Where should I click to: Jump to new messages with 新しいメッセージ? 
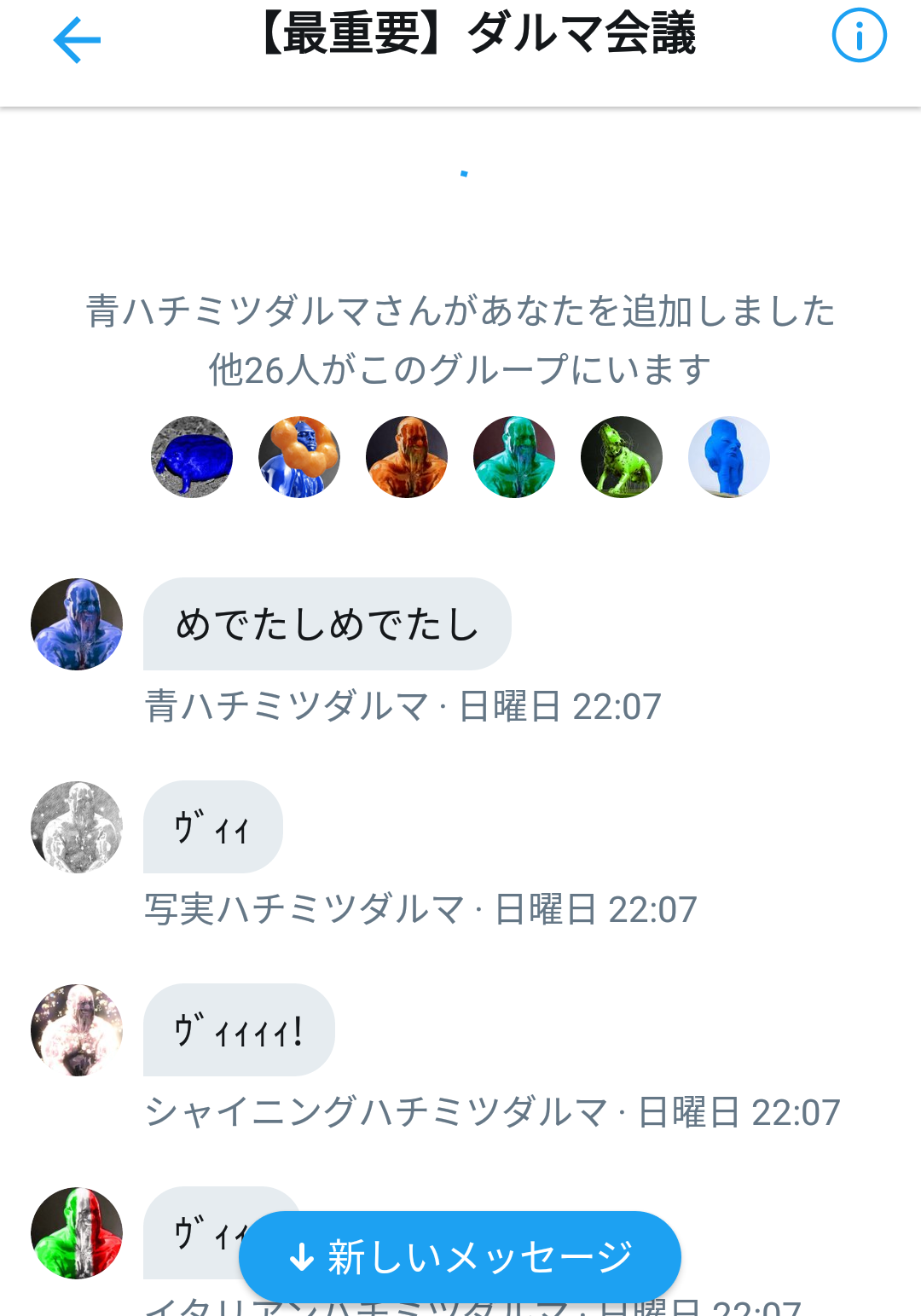(460, 1256)
